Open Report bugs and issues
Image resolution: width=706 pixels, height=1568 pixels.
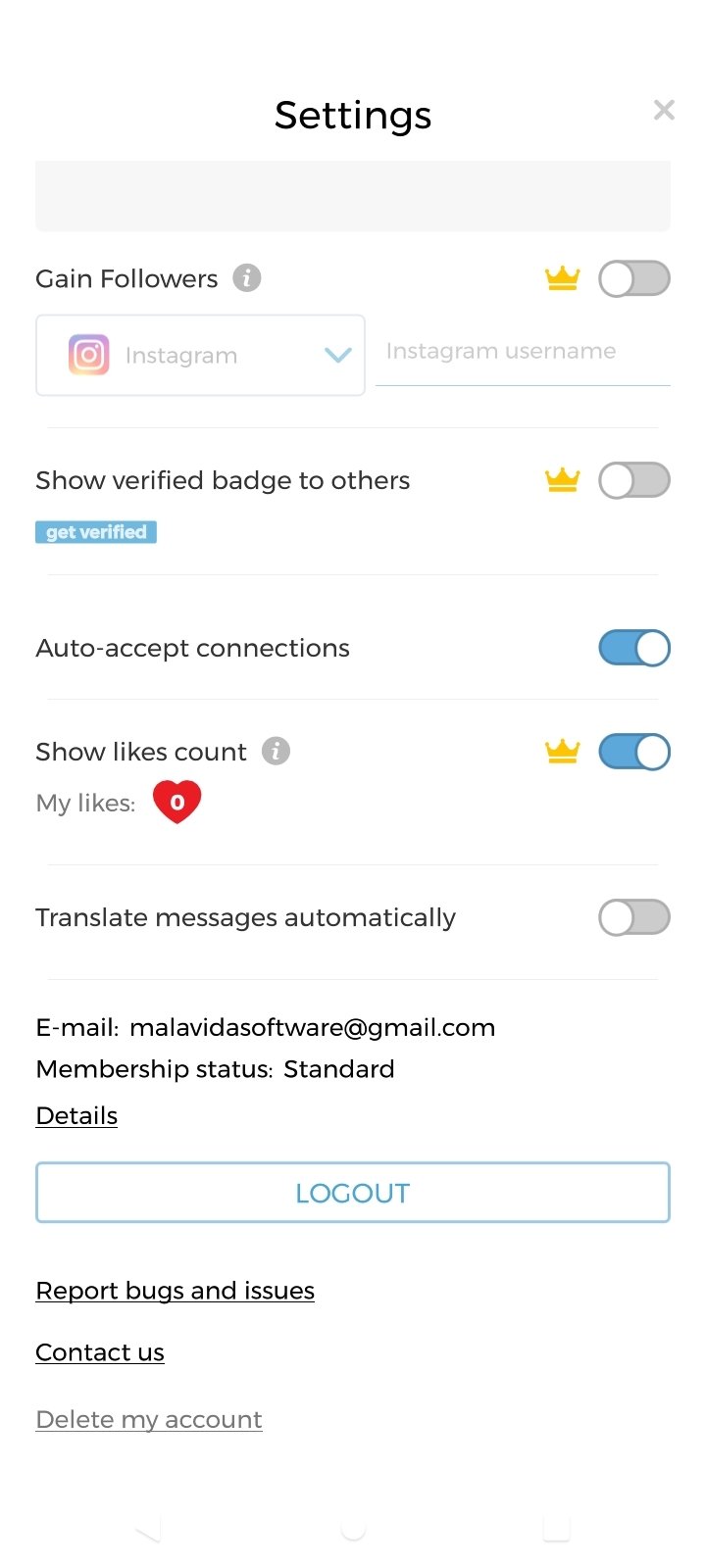[x=176, y=1291]
